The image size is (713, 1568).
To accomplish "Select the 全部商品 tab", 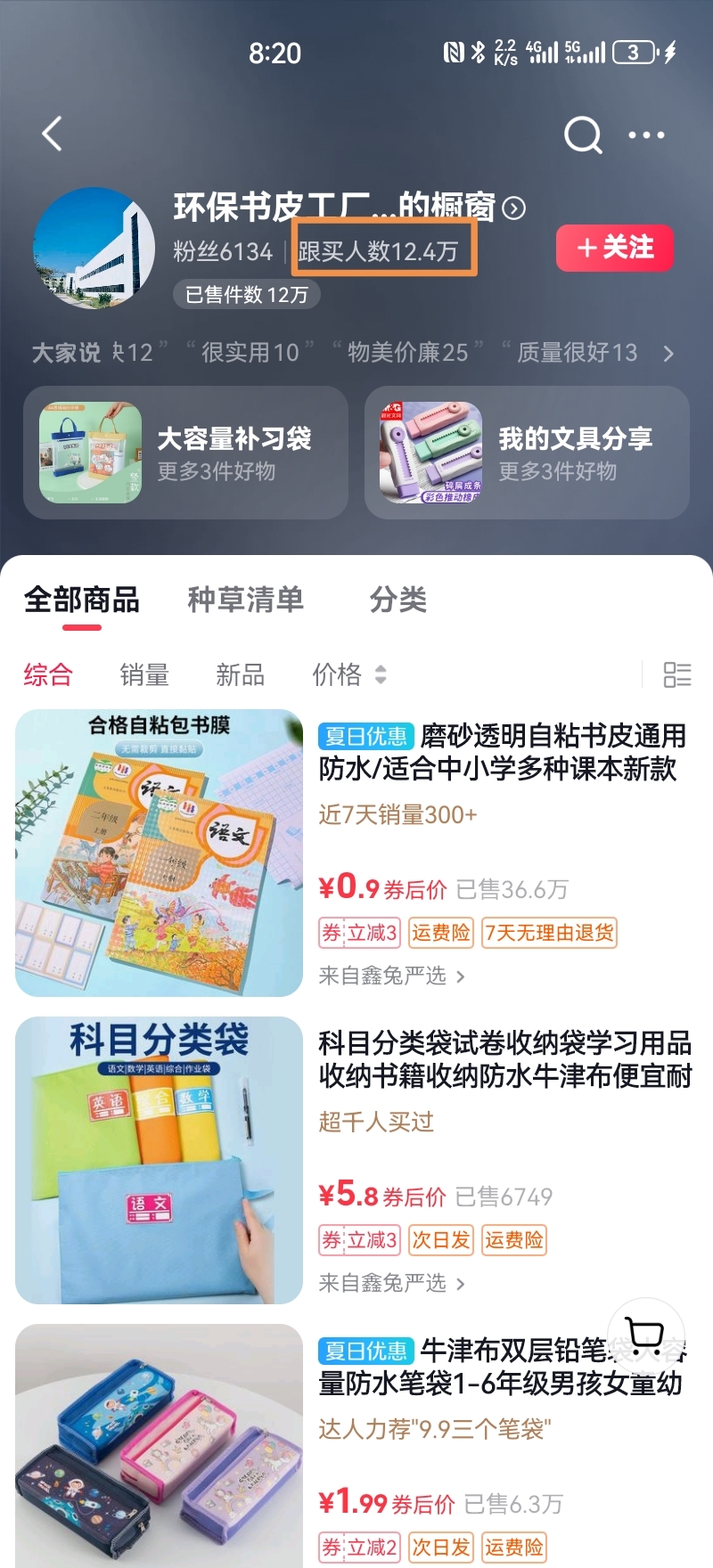I will (82, 600).
